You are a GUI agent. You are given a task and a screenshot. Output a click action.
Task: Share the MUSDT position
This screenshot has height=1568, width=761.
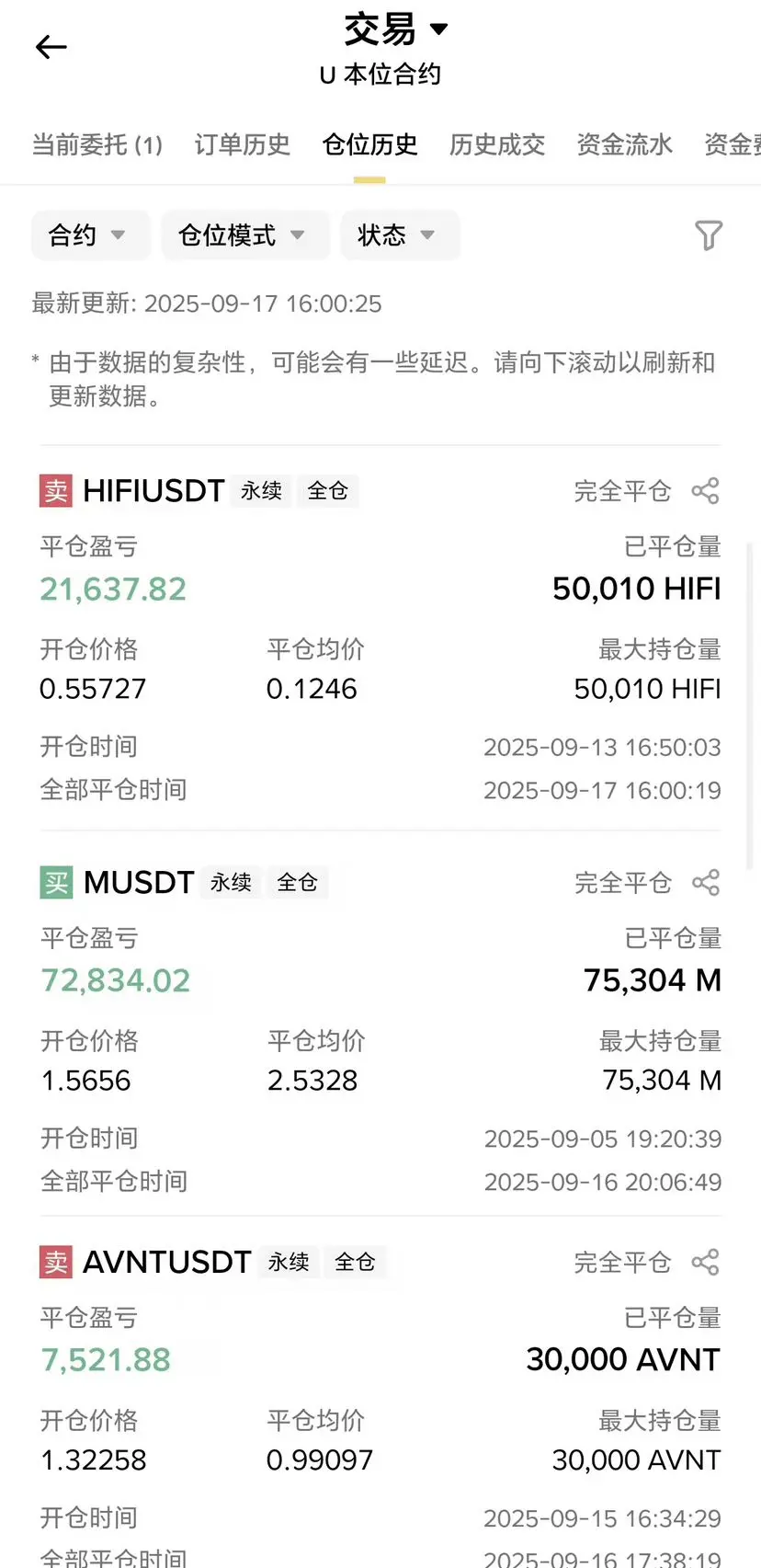705,883
